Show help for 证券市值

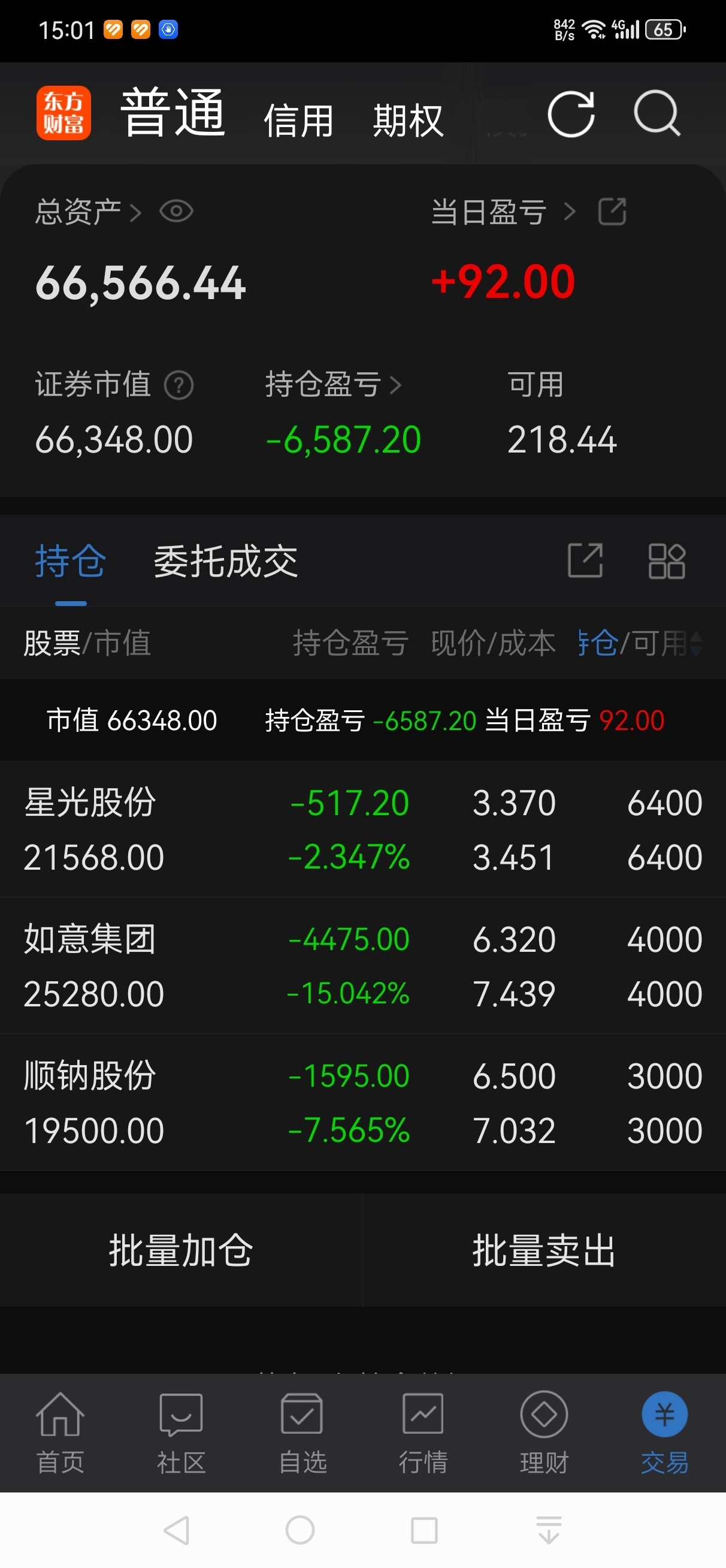(179, 385)
